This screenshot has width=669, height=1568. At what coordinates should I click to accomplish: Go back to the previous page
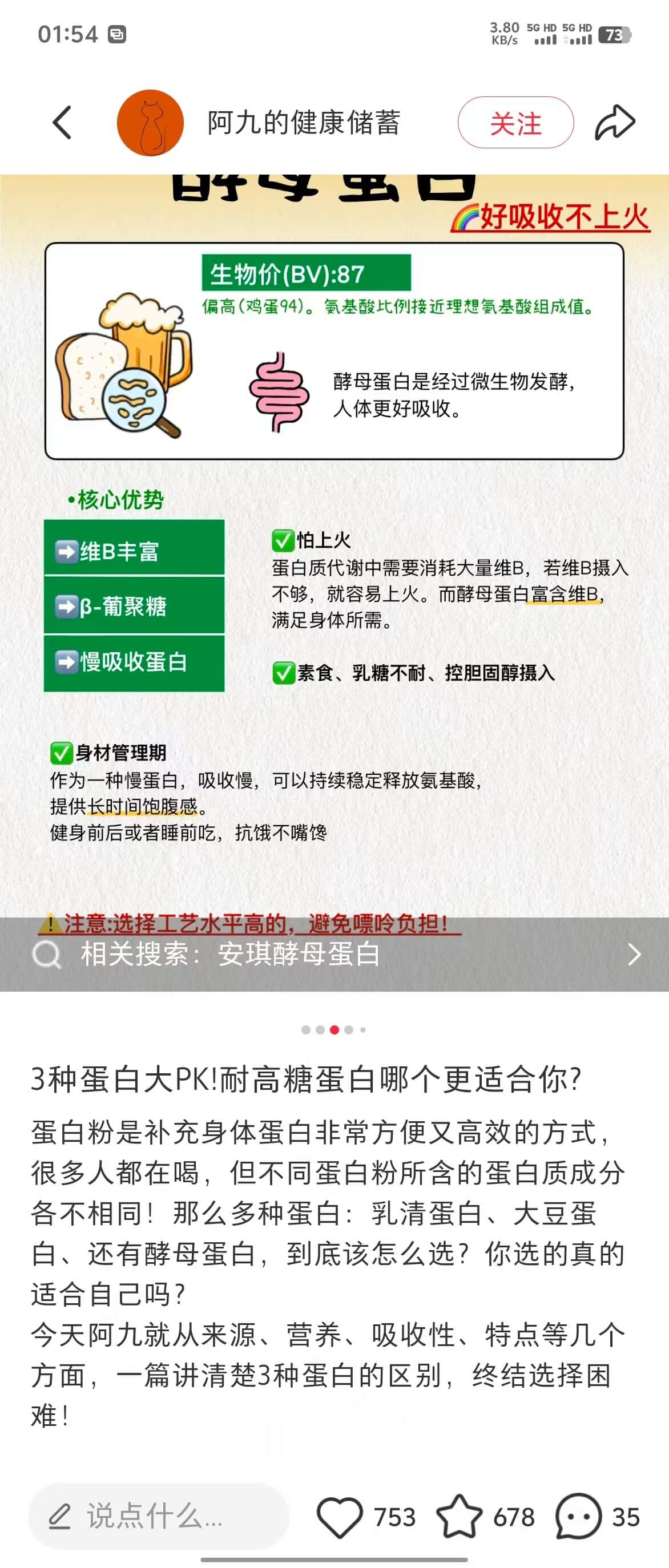pyautogui.click(x=62, y=122)
